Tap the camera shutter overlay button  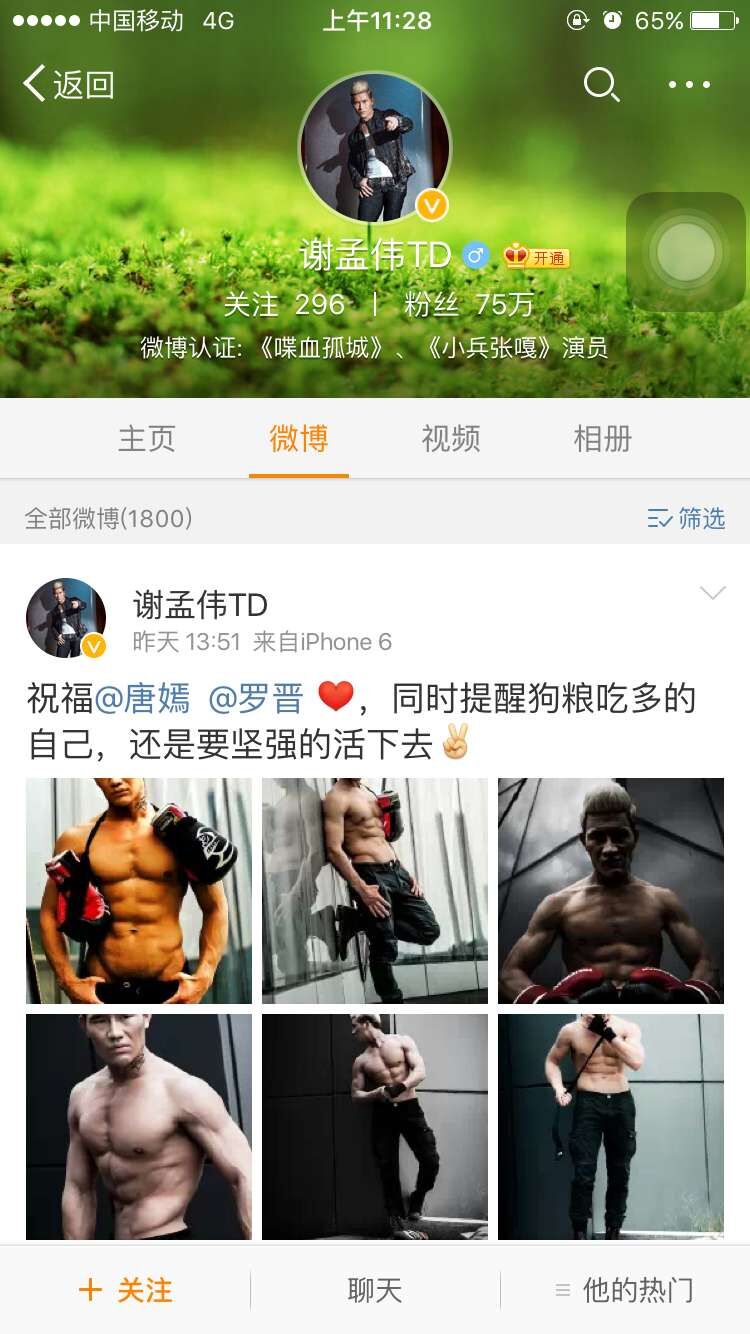click(684, 252)
